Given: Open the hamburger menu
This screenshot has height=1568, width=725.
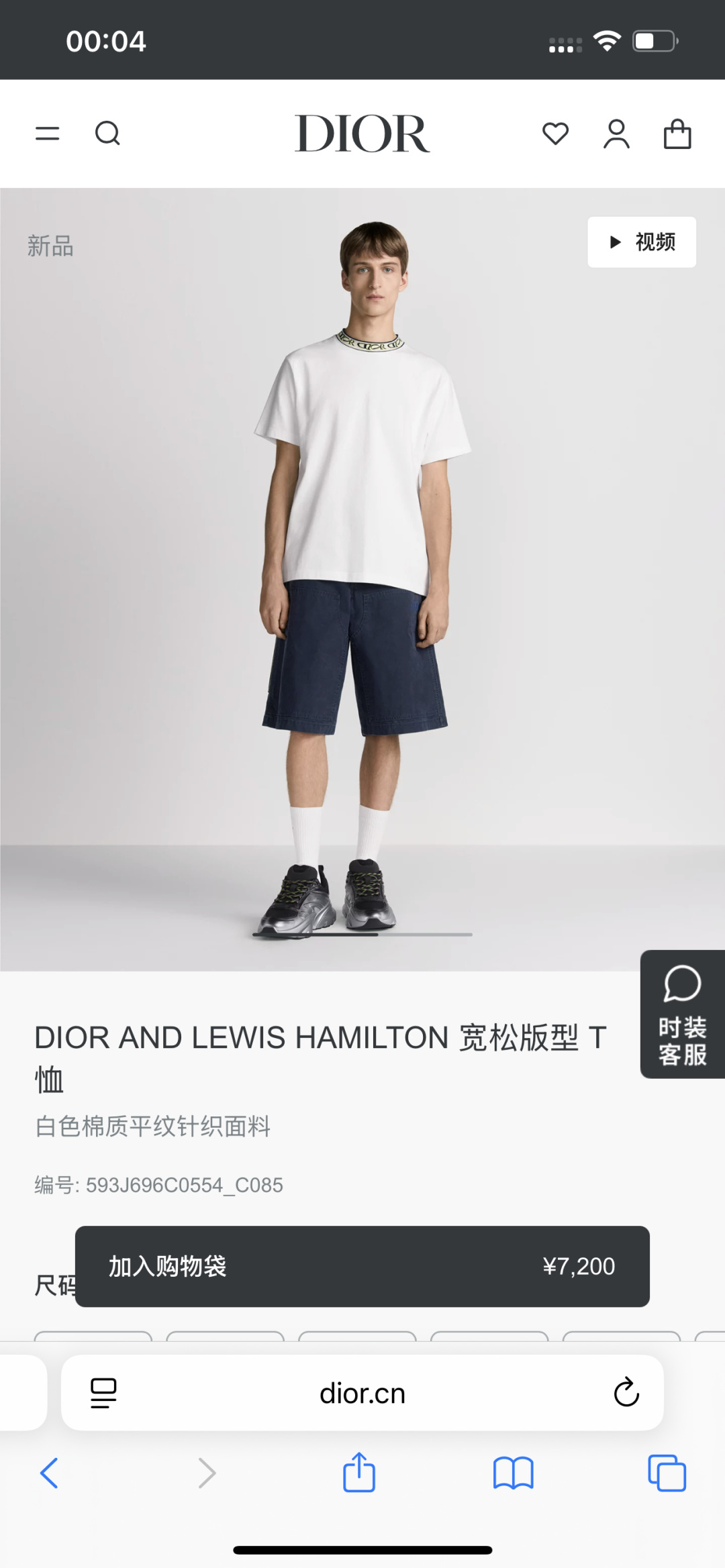Looking at the screenshot, I should pyautogui.click(x=47, y=134).
